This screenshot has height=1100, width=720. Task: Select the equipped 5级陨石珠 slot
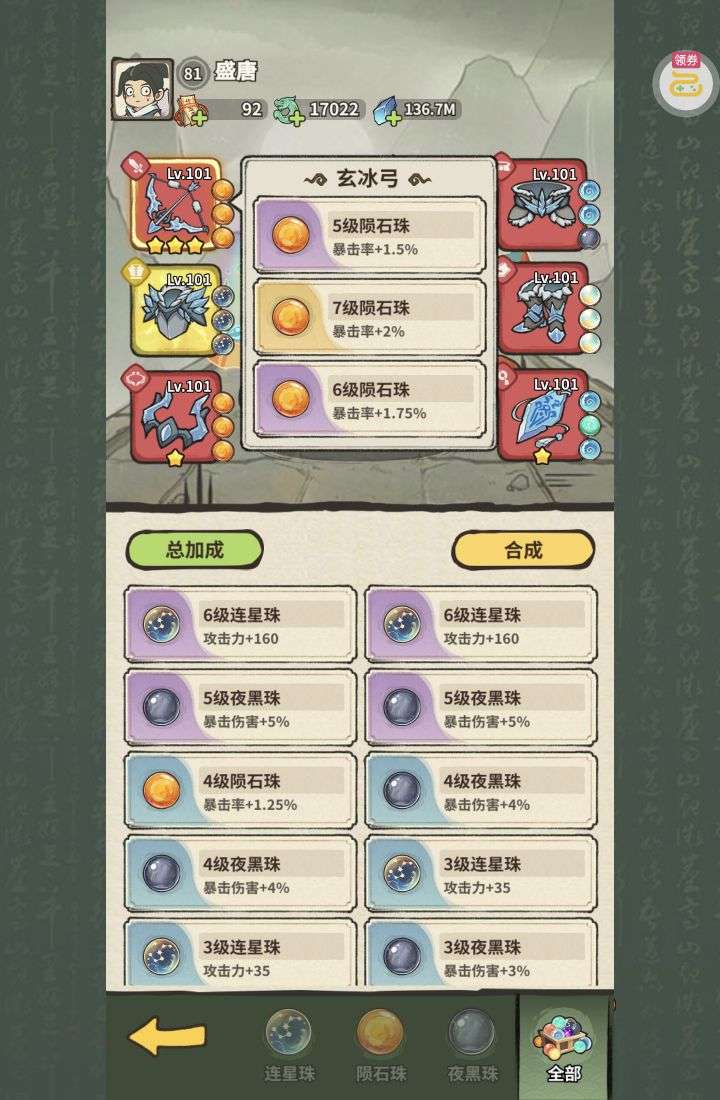click(x=369, y=236)
